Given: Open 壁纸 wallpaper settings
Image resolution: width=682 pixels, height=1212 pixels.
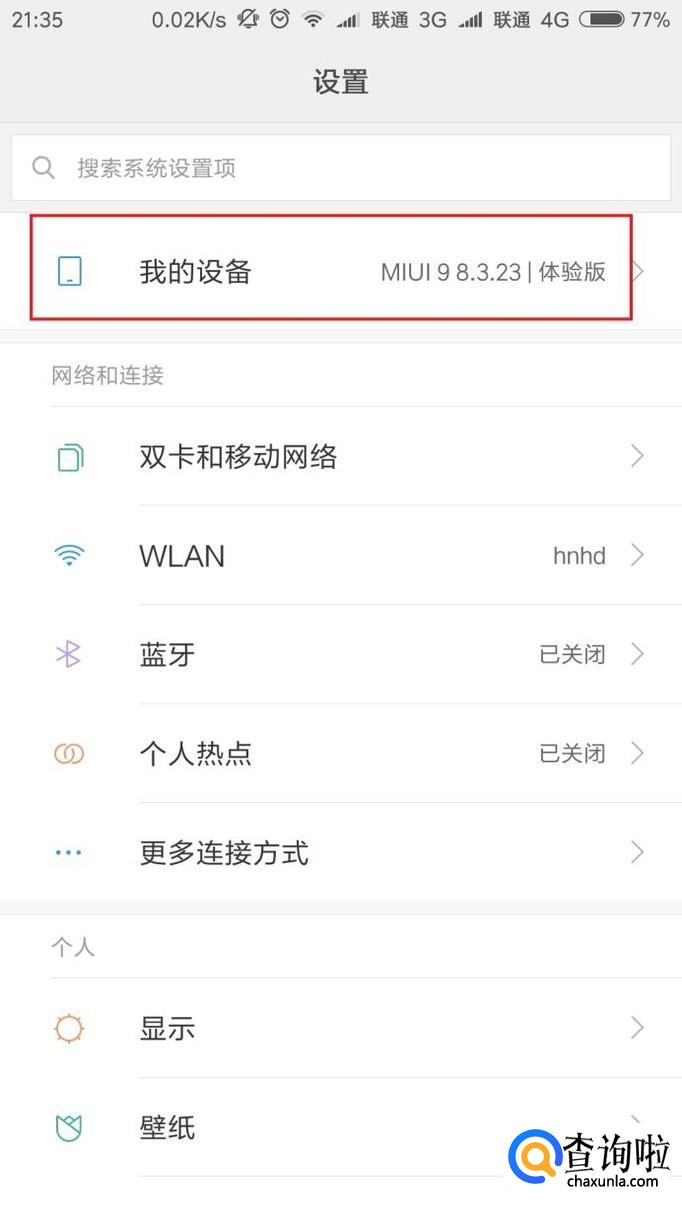Looking at the screenshot, I should (x=300, y=1128).
